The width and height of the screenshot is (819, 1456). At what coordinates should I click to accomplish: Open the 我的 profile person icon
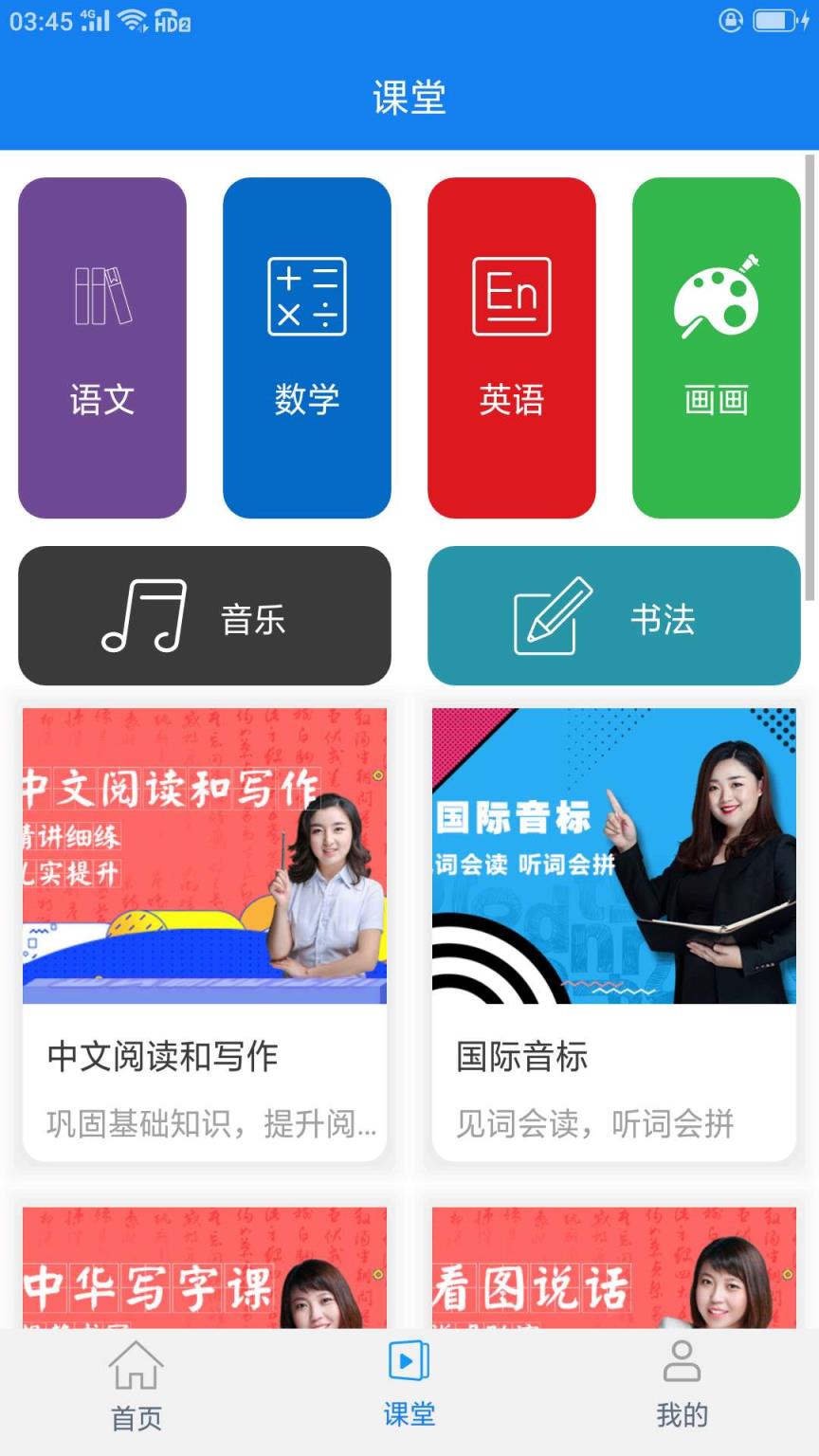(682, 1362)
